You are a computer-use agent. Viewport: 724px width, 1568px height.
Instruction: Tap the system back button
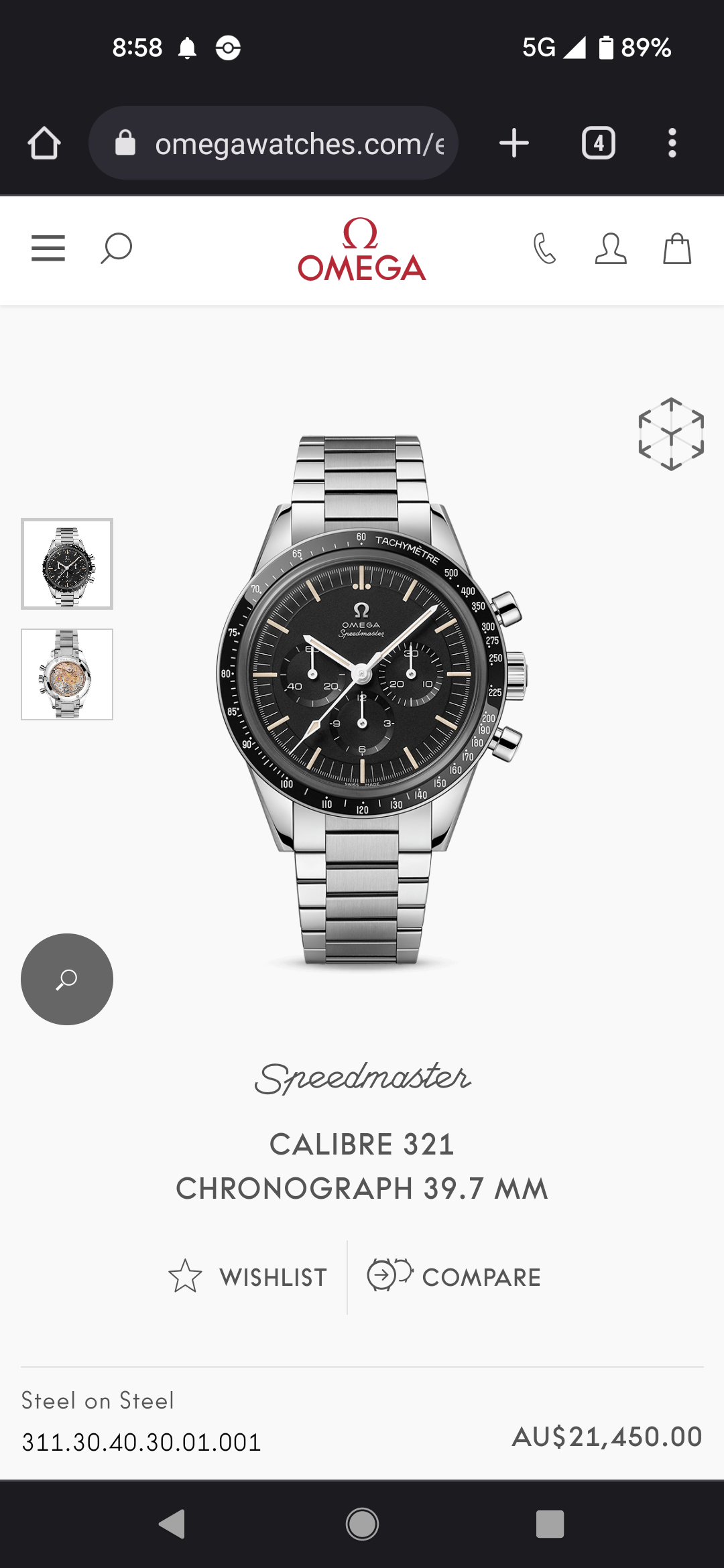coord(173,1524)
